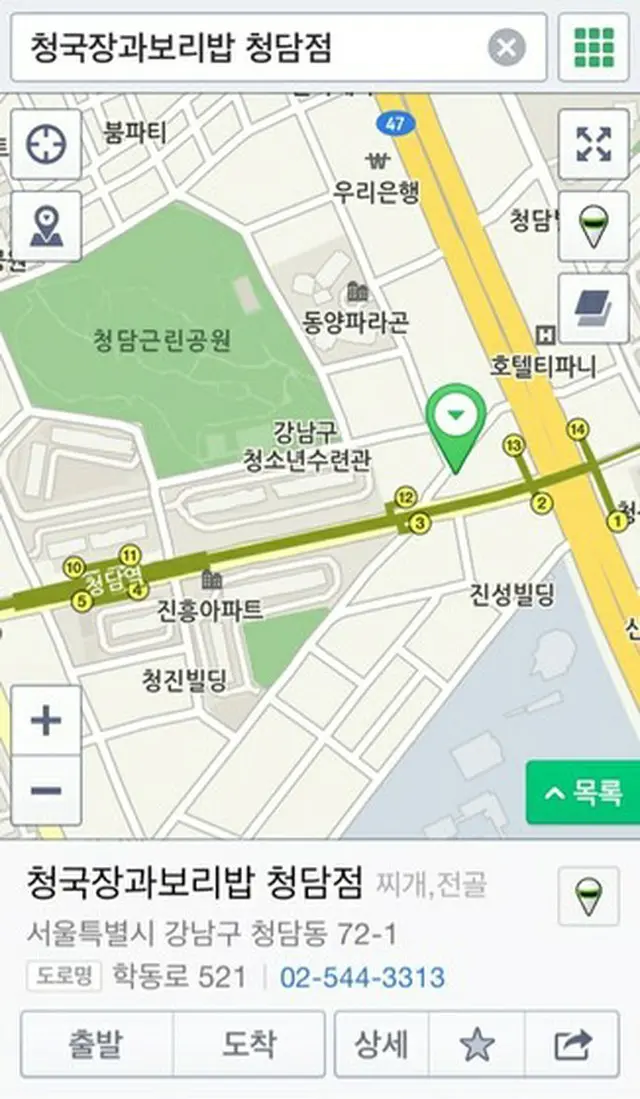Screen dimensions: 640x1099
Task: Tap the search field with 청국장과보리밥 청담점
Action: tap(250, 47)
